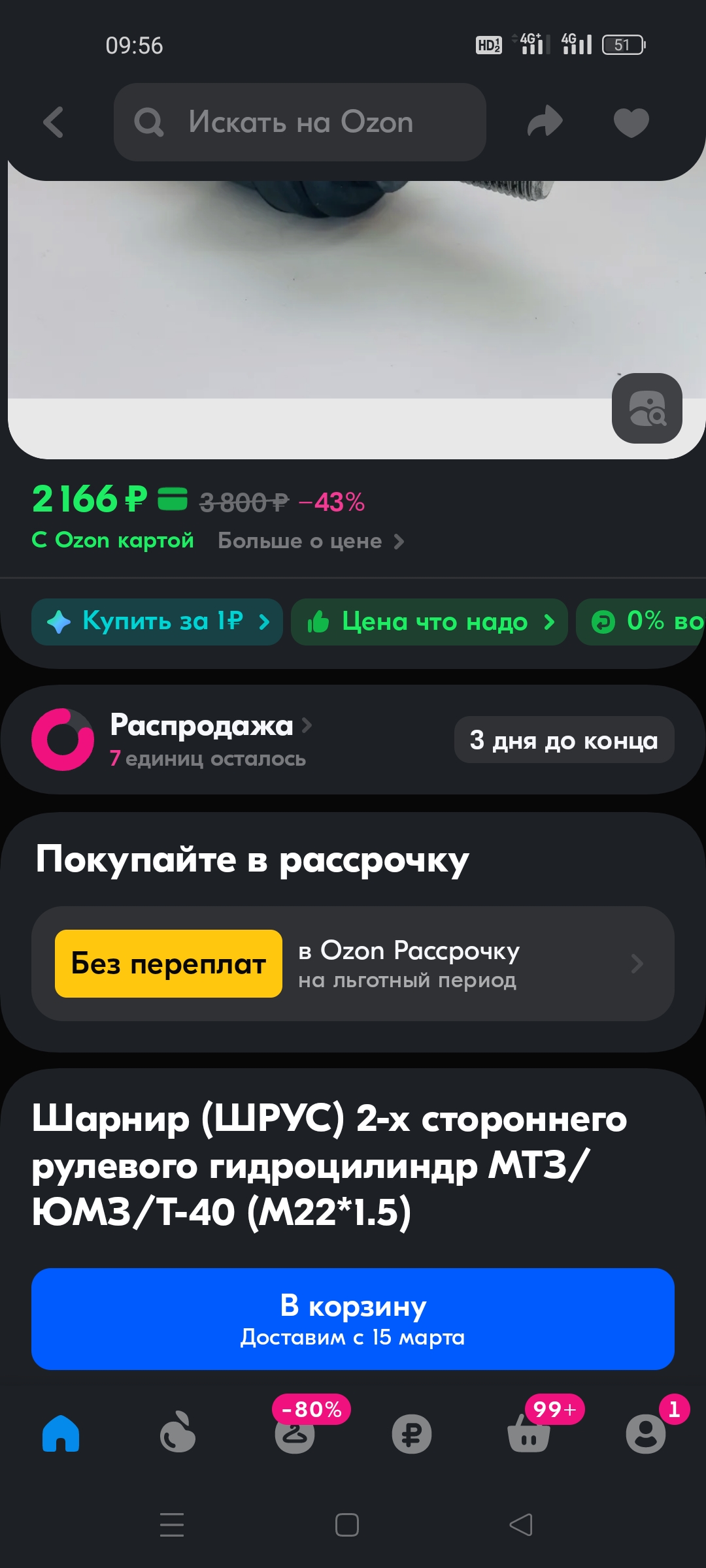This screenshot has width=706, height=1568.
Task: Find similar items with image search icon
Action: click(647, 408)
